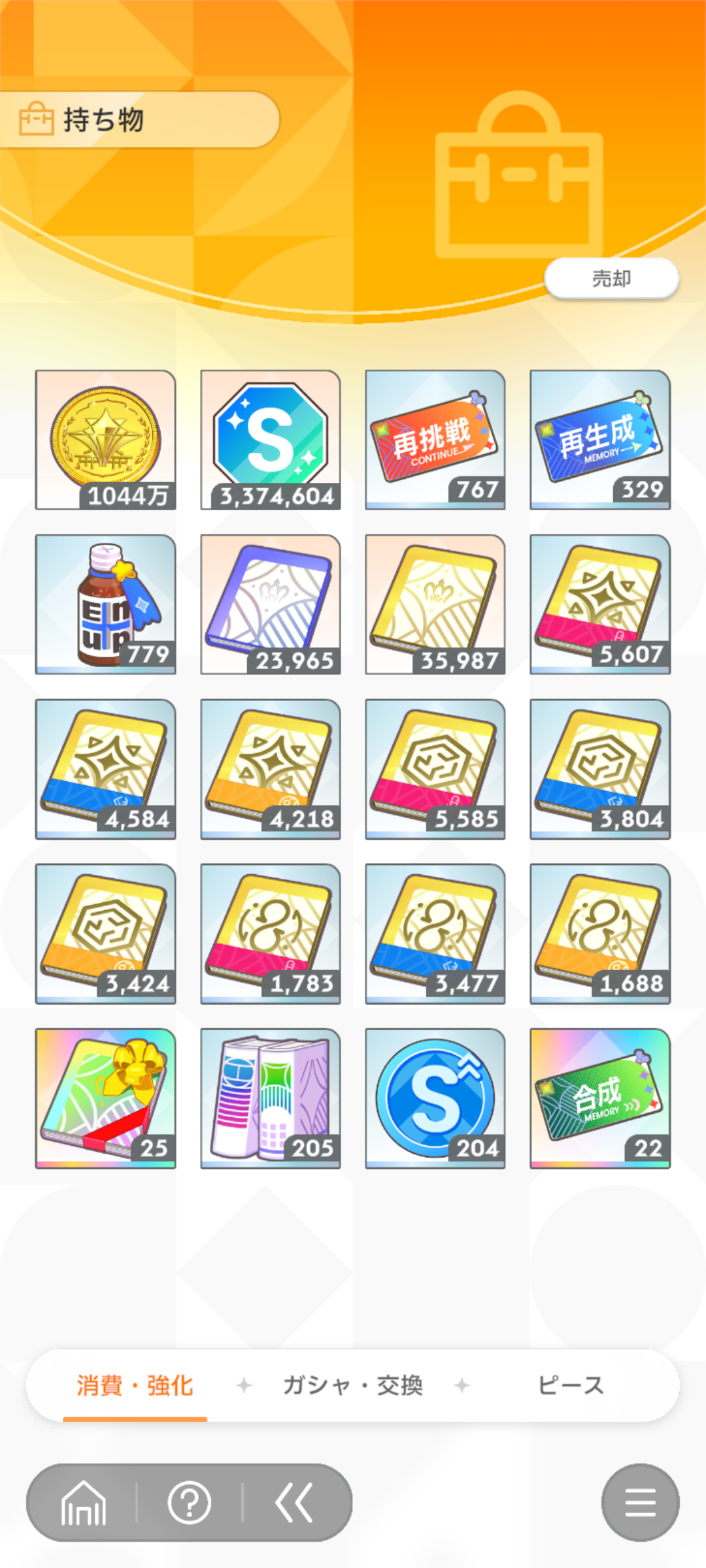This screenshot has width=706, height=1568.
Task: Switch to the ガシャ・交換 tab
Action: coord(353,1385)
